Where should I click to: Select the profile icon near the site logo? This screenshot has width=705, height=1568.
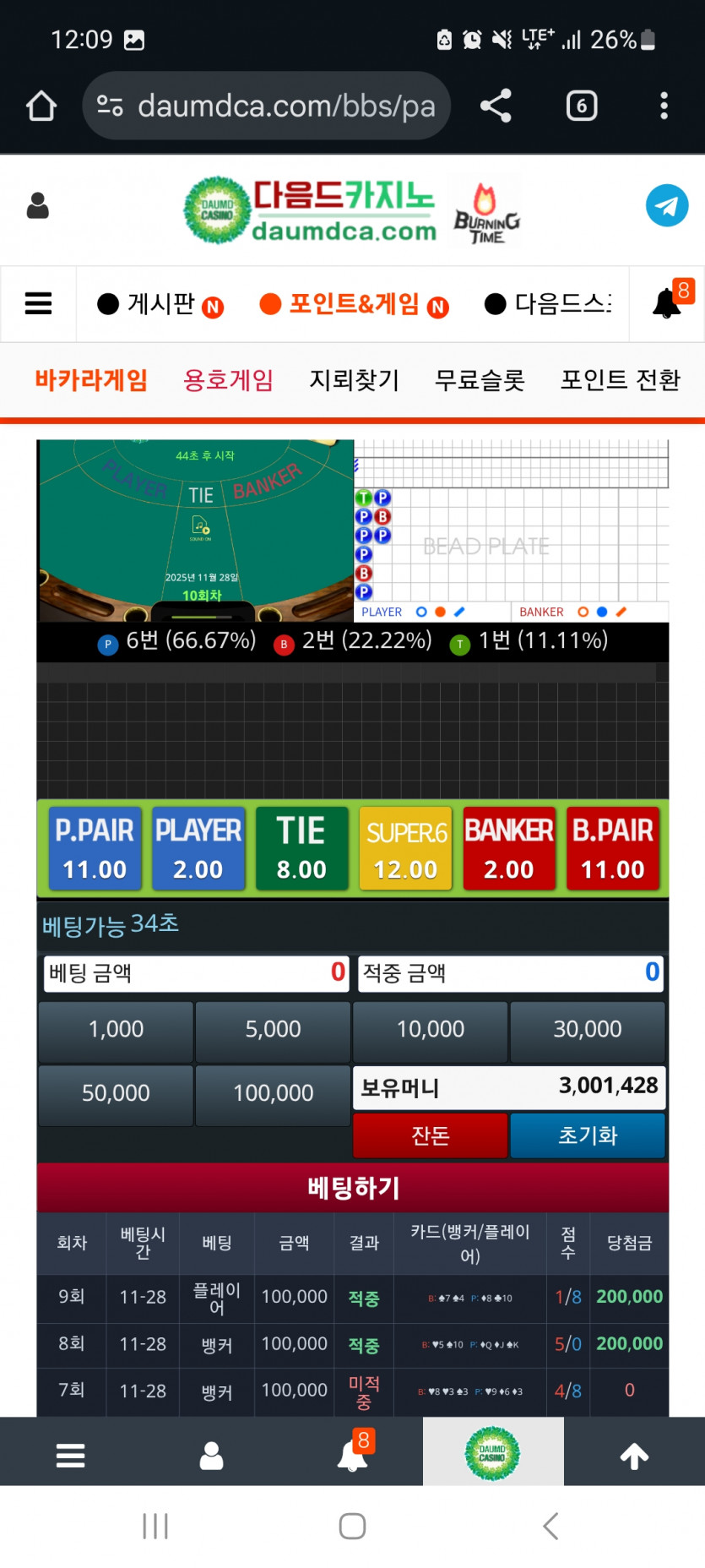tap(38, 205)
